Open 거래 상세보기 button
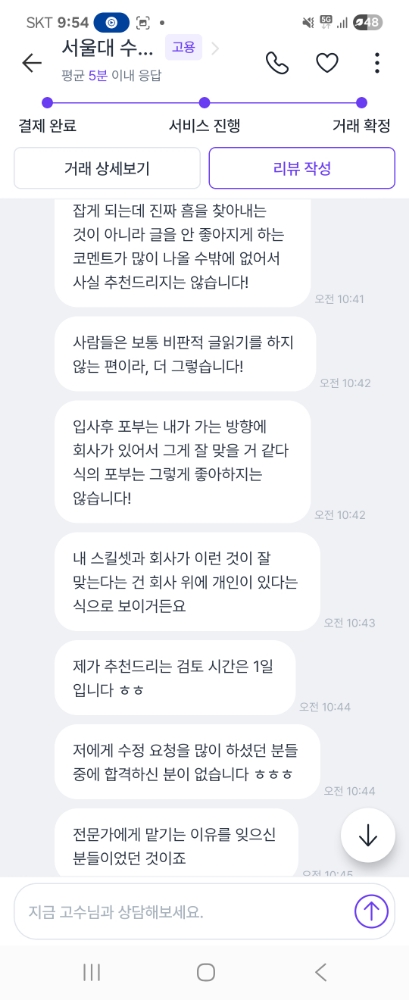409x1000 pixels. [x=107, y=168]
